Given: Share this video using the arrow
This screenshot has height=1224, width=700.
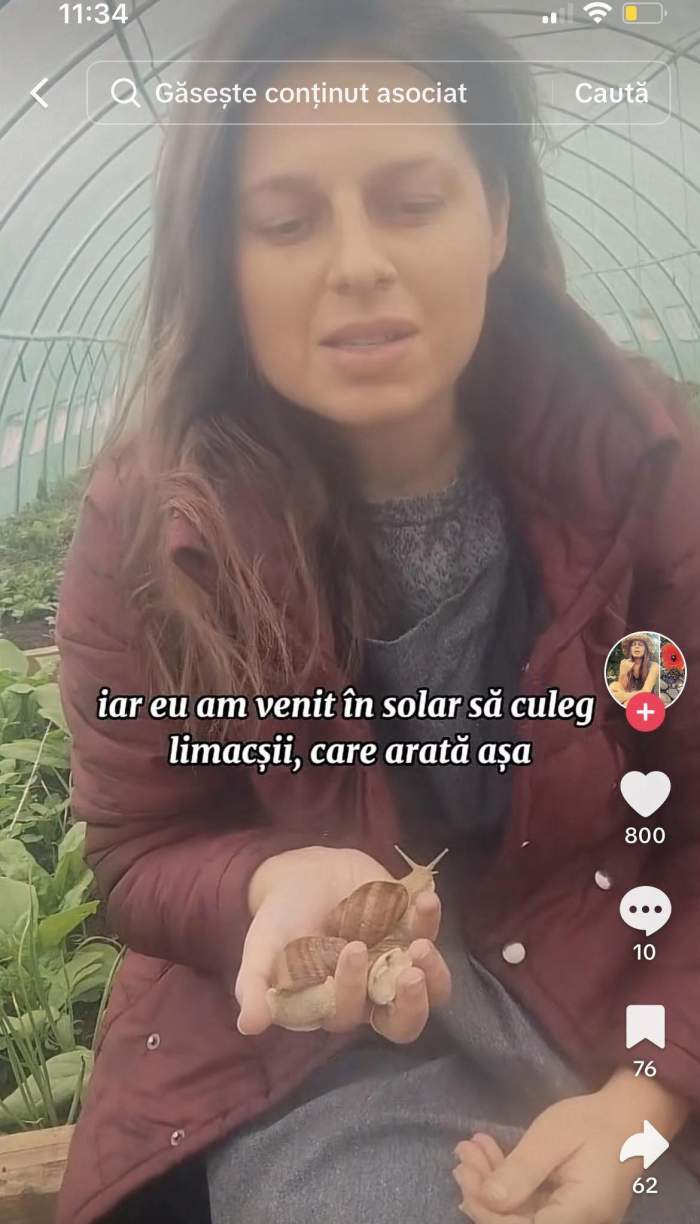Looking at the screenshot, I should 645,1145.
